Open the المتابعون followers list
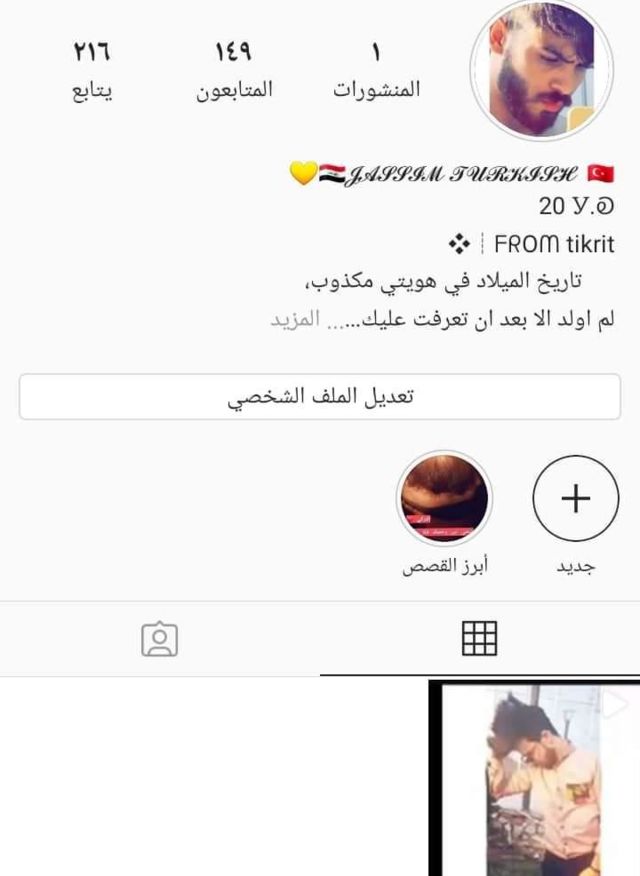The image size is (640, 876). coord(233,70)
